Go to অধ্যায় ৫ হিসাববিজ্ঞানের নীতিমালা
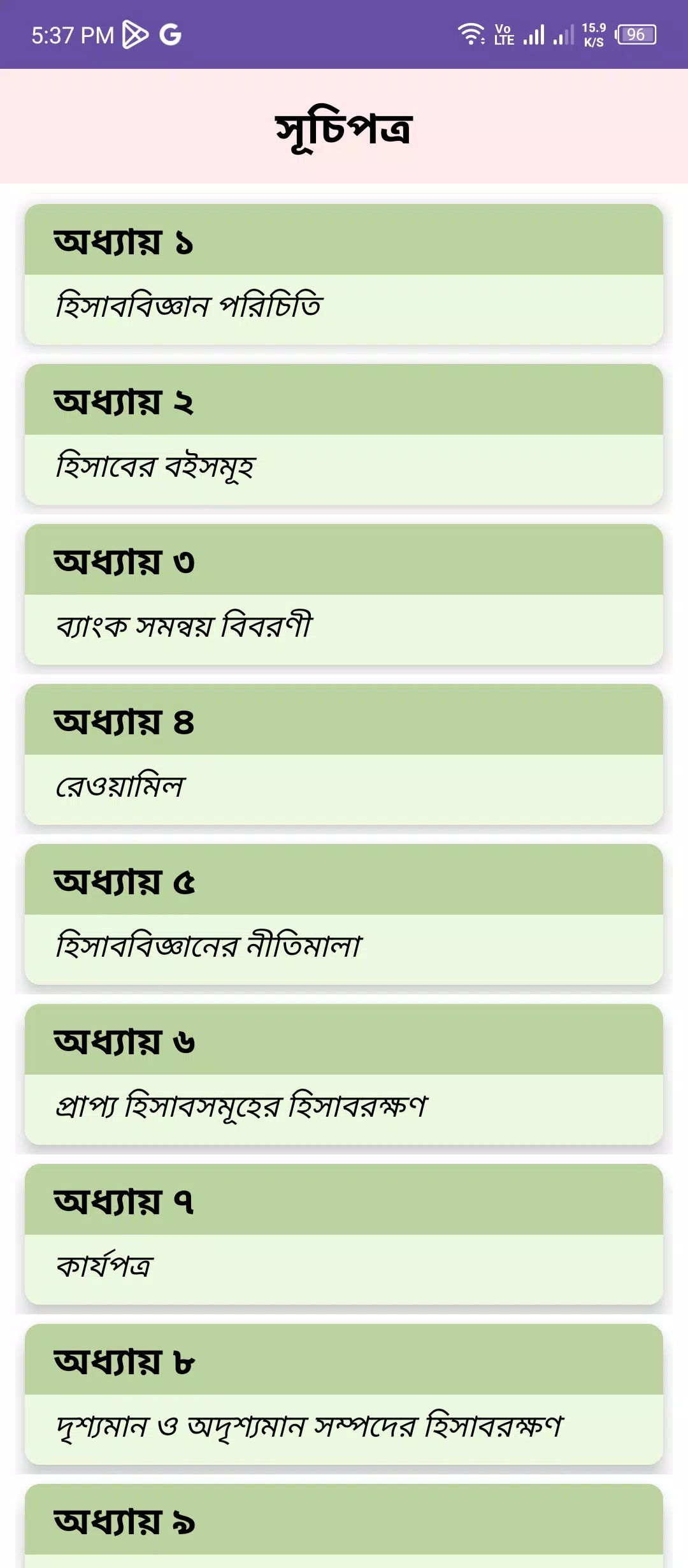The image size is (688, 1568). [344, 915]
